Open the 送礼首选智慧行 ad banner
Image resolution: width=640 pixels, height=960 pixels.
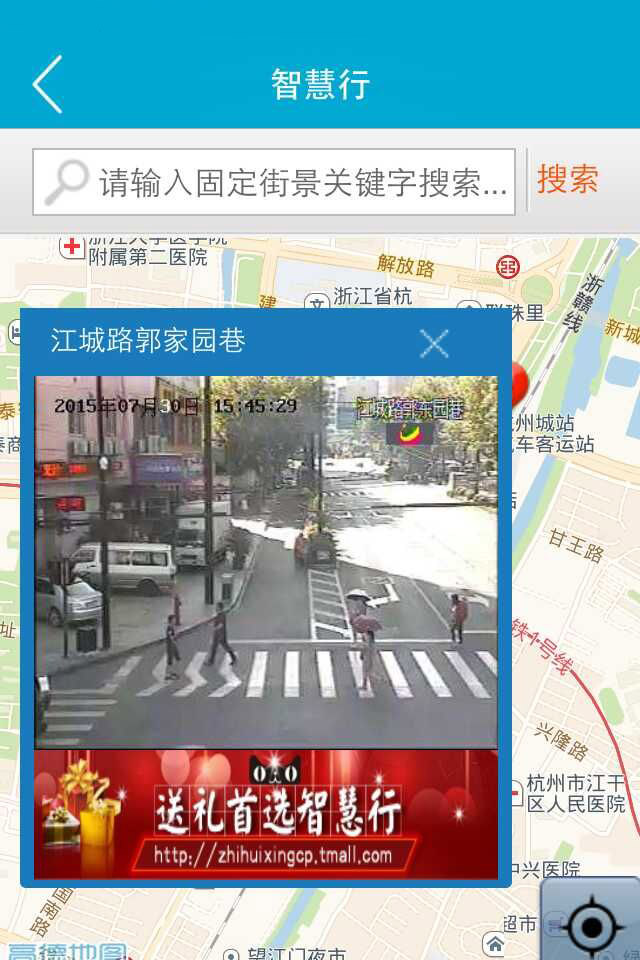(266, 815)
